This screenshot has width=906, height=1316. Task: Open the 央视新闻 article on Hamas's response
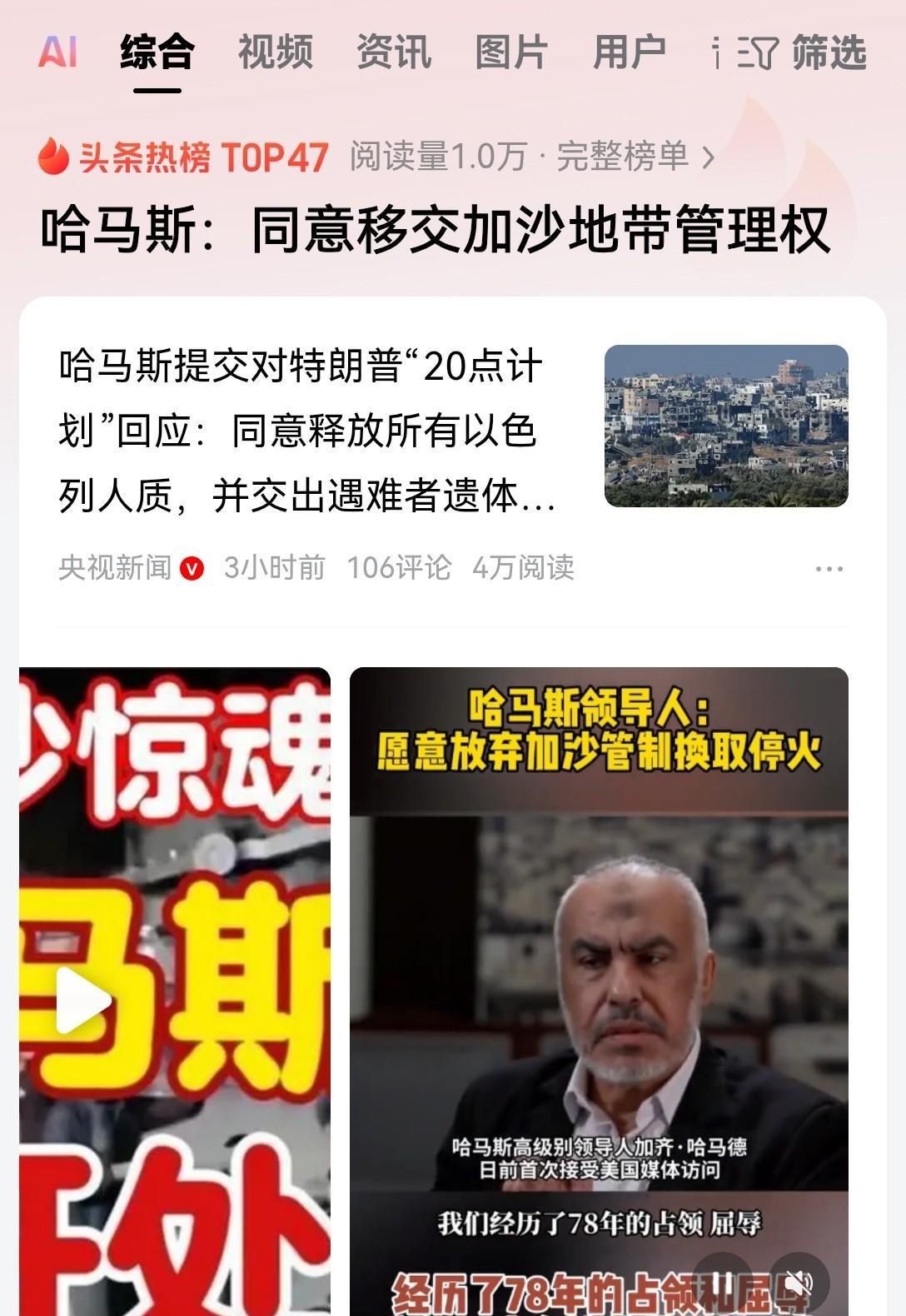point(308,431)
